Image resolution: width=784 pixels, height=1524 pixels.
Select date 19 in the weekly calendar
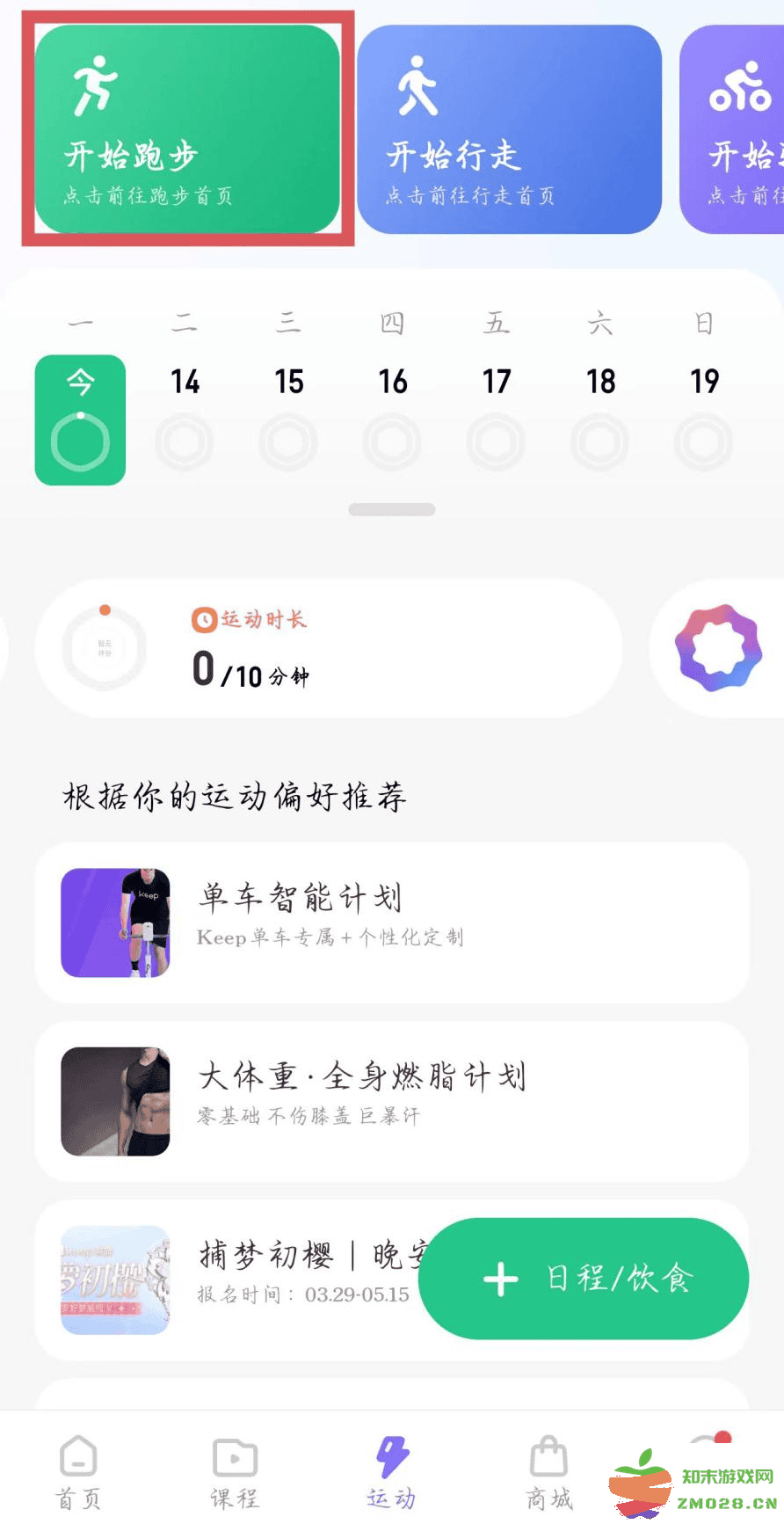(x=704, y=413)
